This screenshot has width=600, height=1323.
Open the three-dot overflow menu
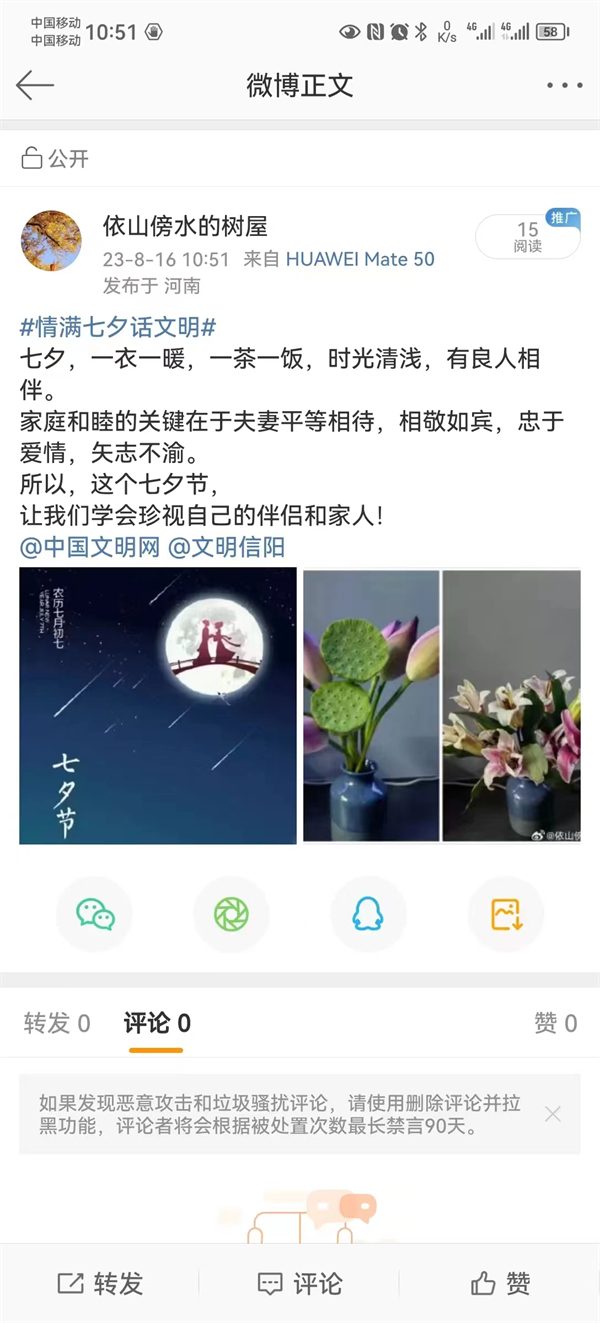click(564, 86)
